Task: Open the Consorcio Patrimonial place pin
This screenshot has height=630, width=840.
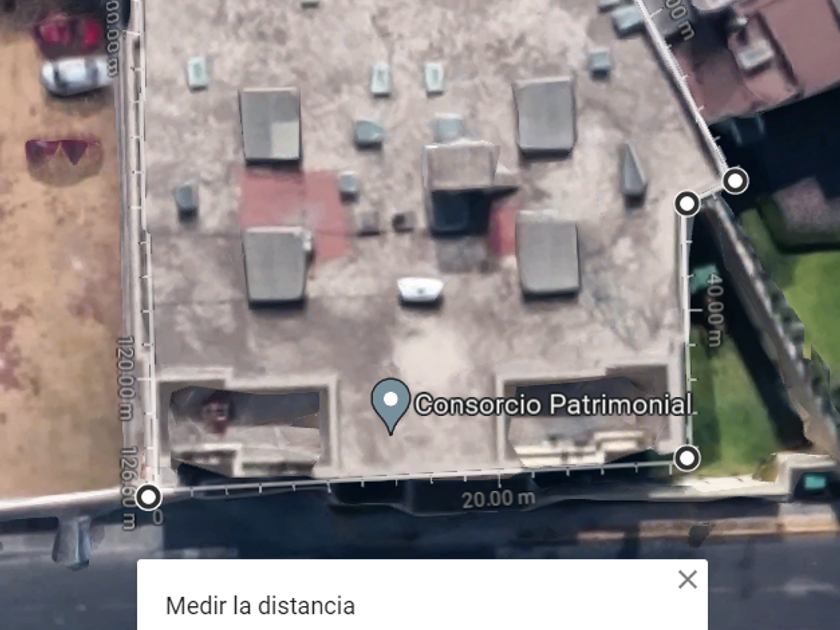Action: click(x=390, y=403)
